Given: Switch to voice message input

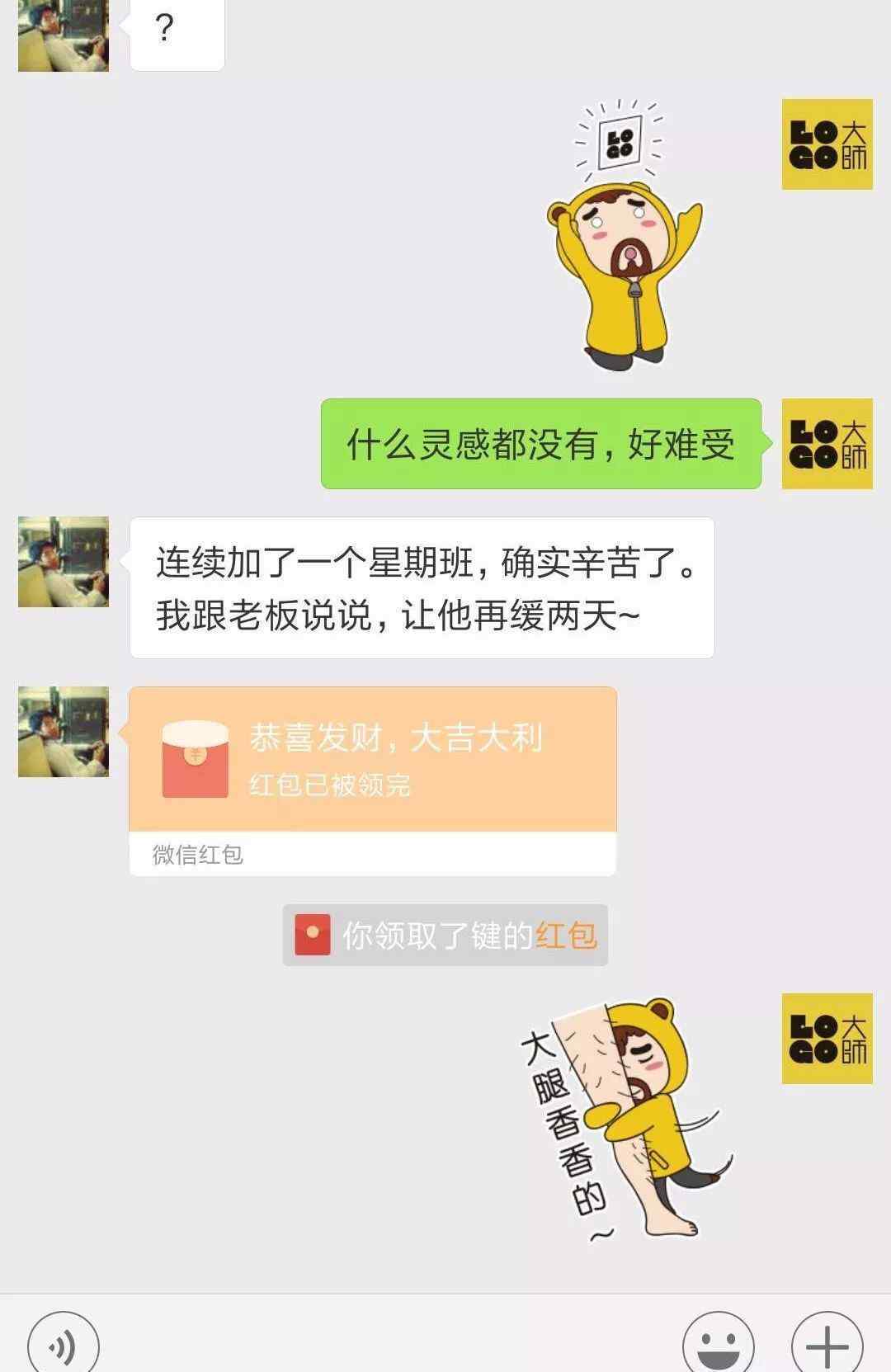Looking at the screenshot, I should 64,1346.
